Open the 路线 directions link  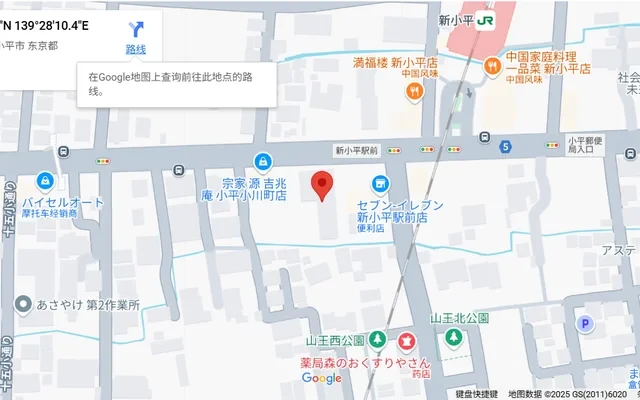[136, 36]
